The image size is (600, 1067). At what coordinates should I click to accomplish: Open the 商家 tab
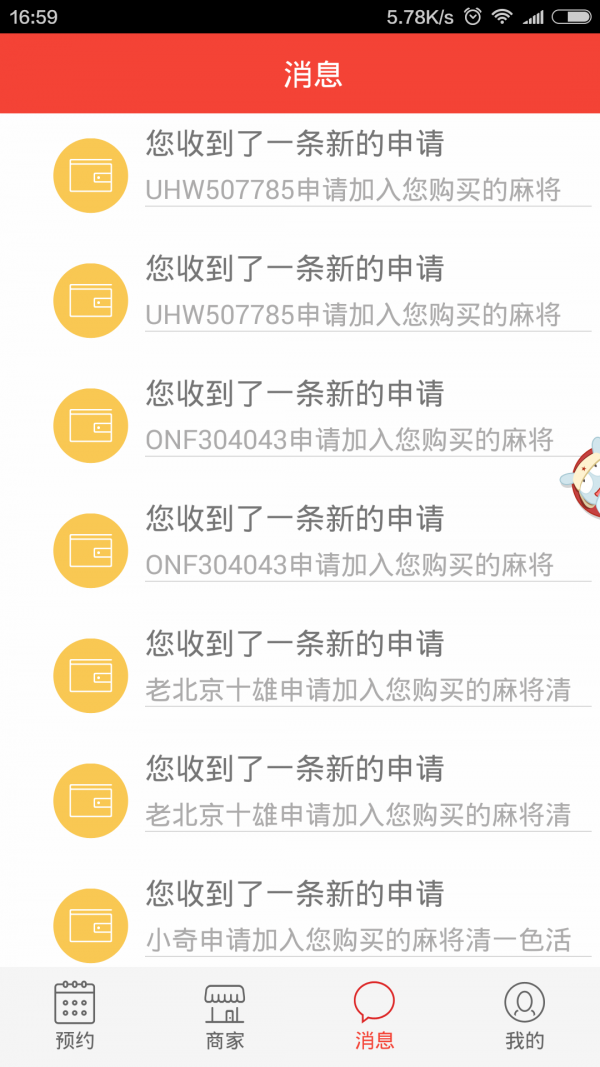pyautogui.click(x=225, y=1015)
